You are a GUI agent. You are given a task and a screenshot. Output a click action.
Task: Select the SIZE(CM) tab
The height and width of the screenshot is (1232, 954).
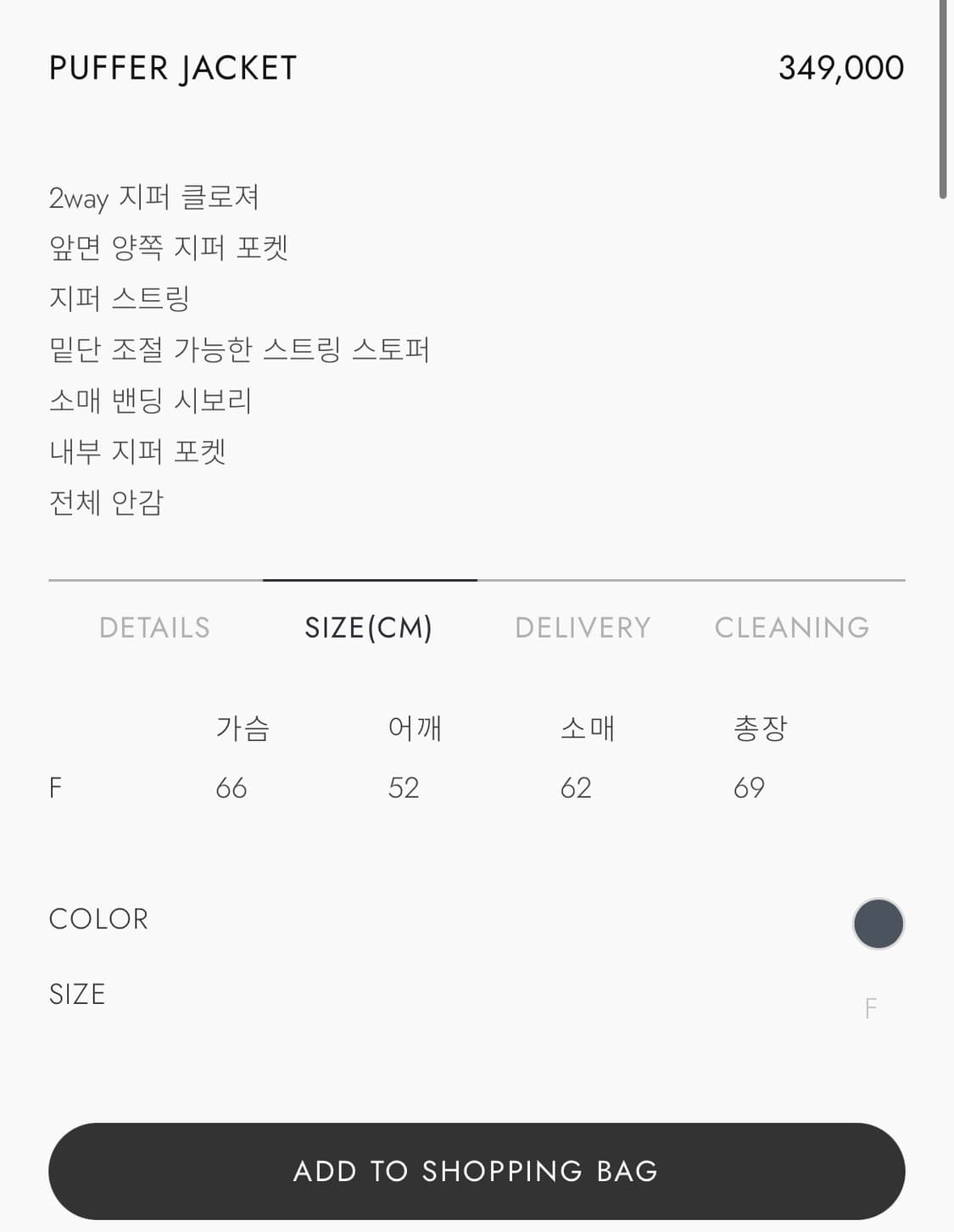coord(368,627)
